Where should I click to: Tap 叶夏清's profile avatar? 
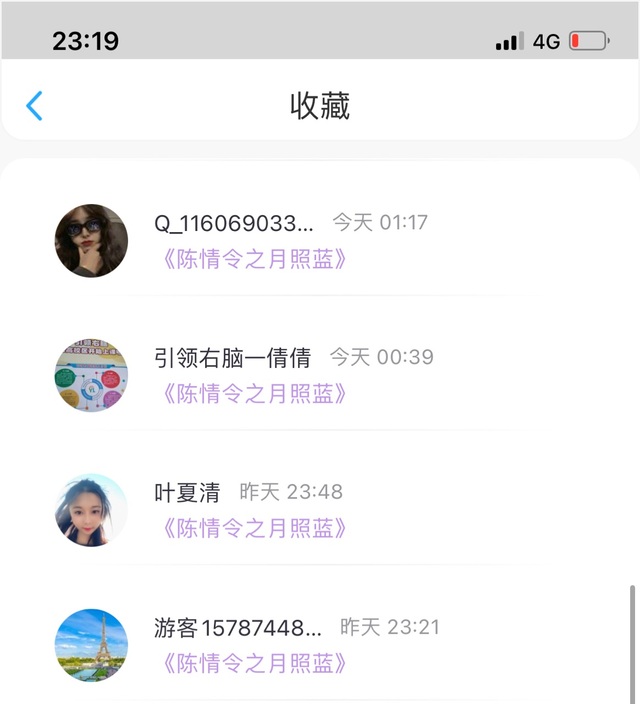coord(91,511)
